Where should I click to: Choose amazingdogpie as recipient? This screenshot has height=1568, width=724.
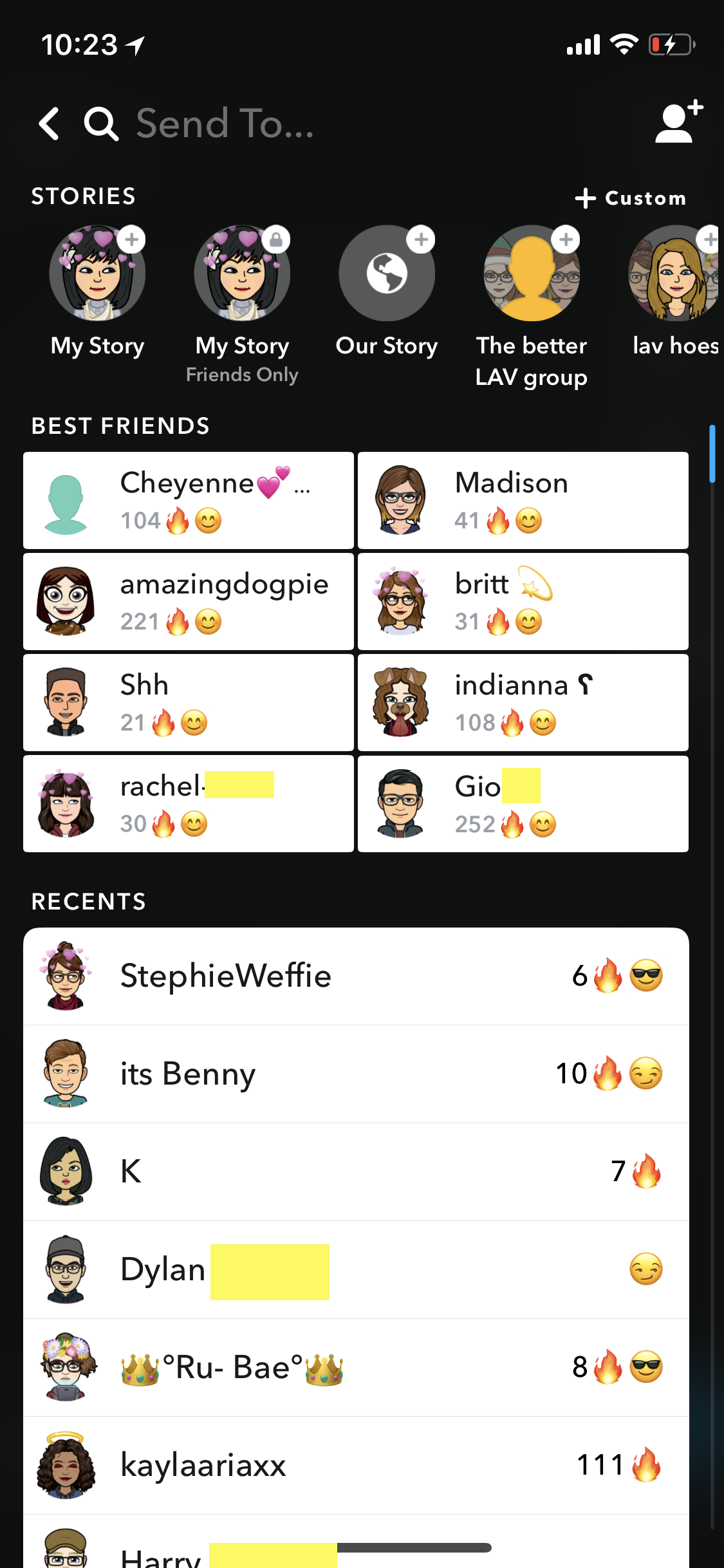tap(189, 601)
